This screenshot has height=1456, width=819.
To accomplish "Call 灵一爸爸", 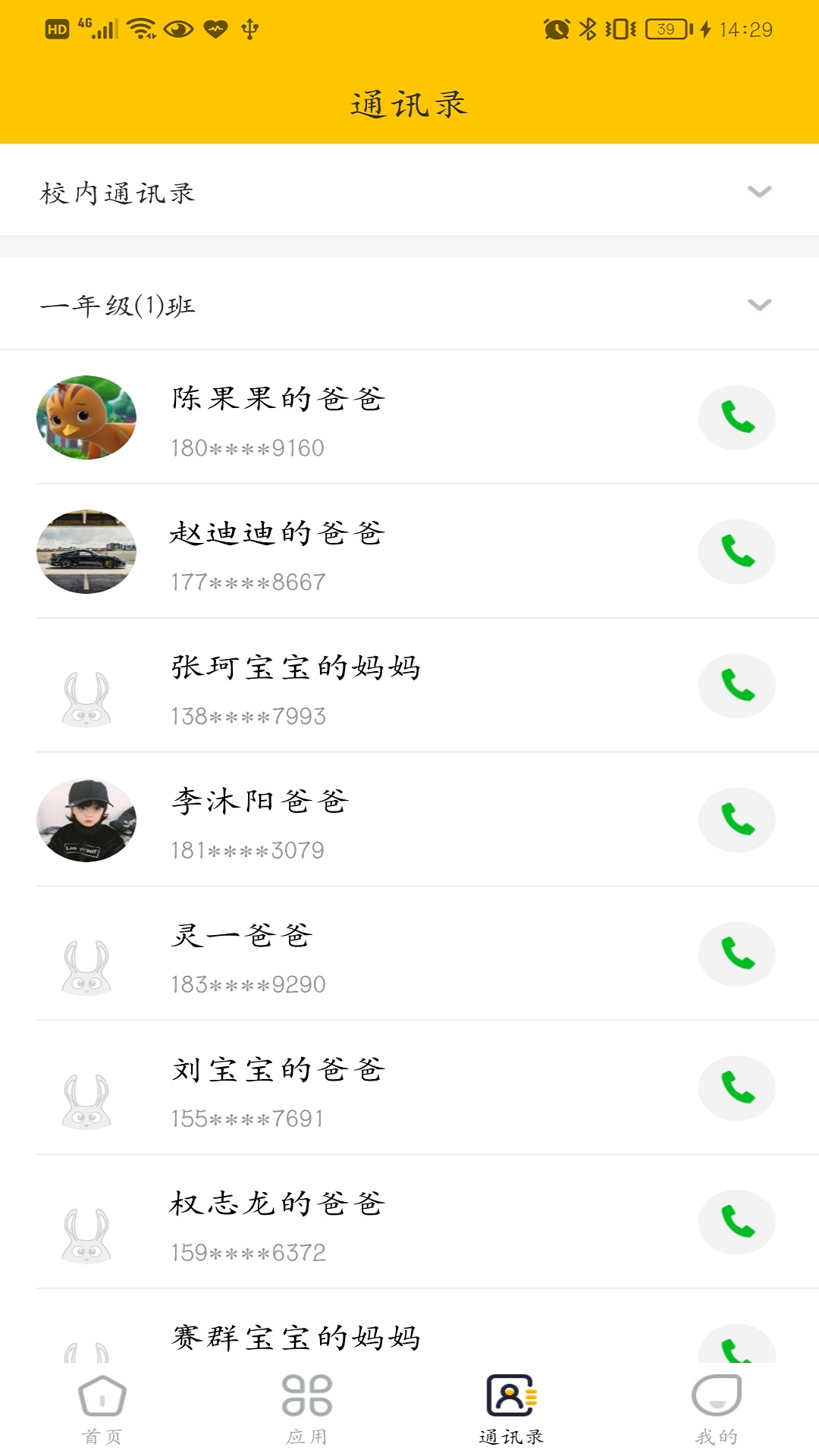I will [736, 954].
